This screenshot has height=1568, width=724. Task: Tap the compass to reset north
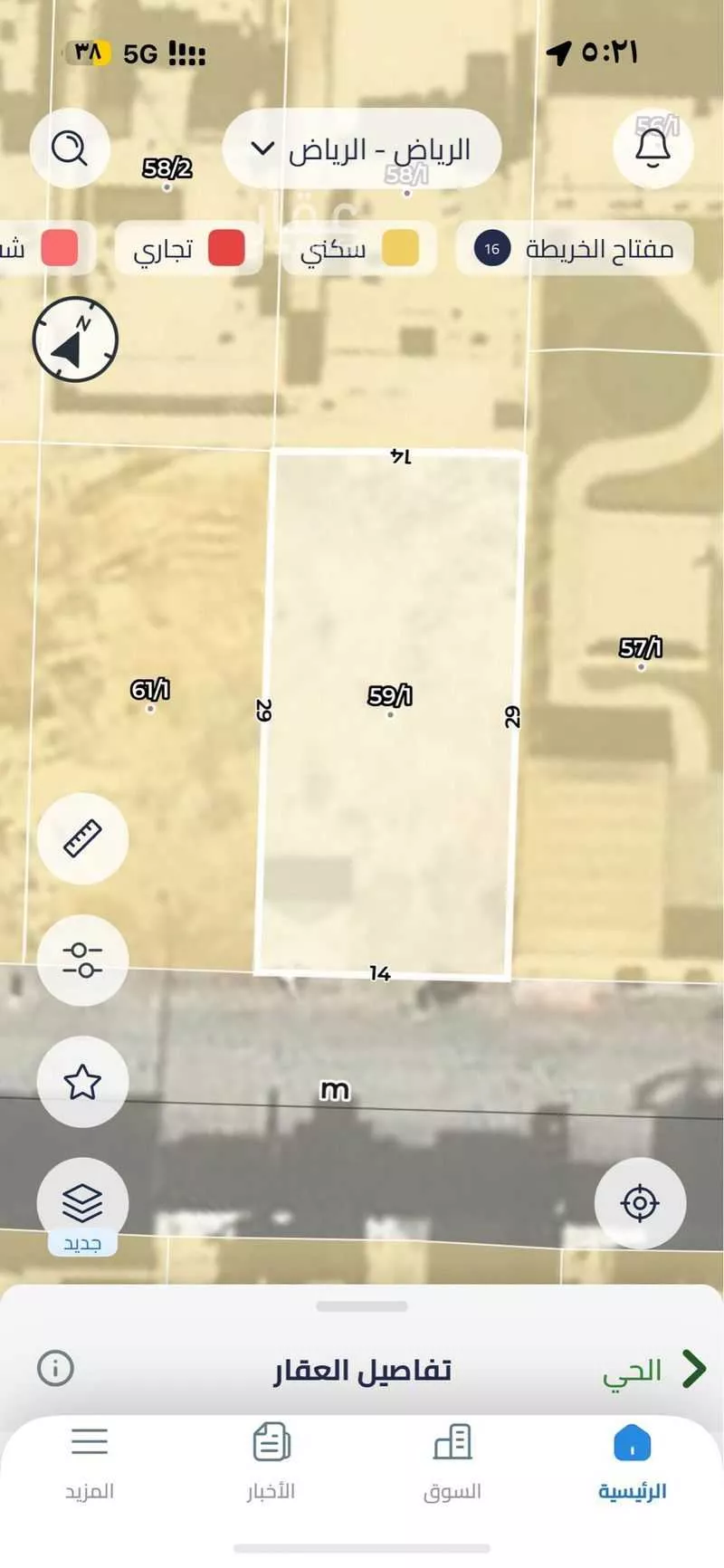pos(76,339)
